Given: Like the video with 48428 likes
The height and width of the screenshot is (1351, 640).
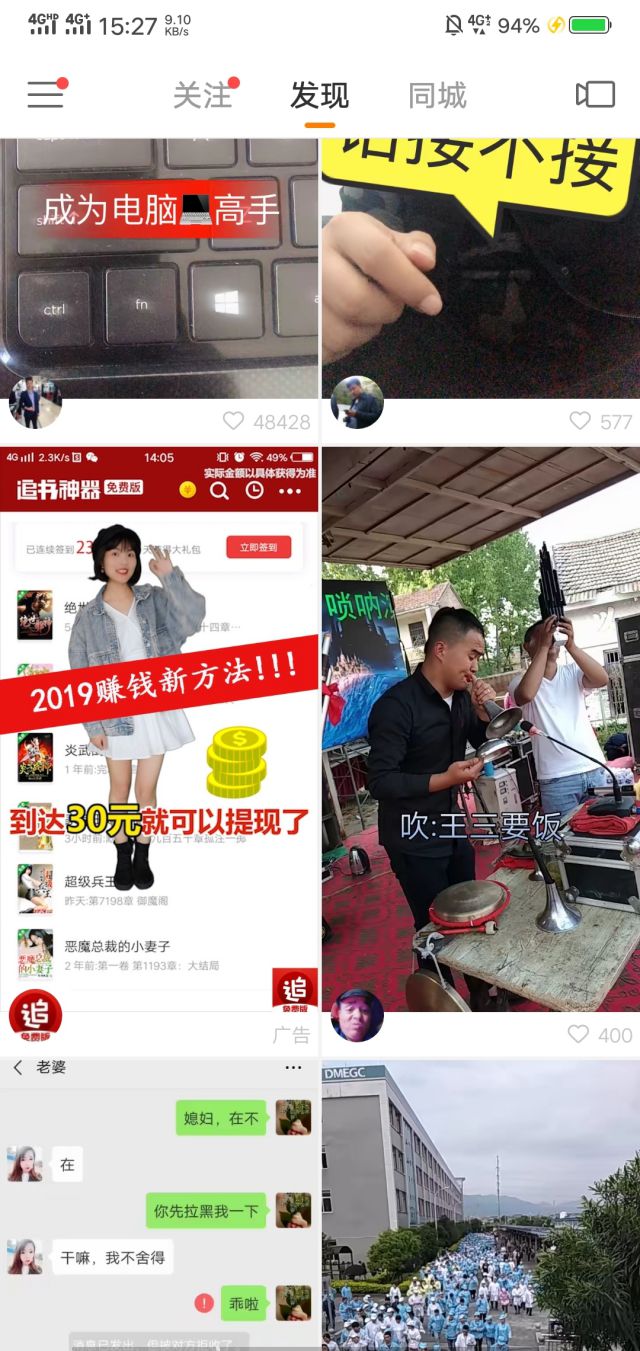Looking at the screenshot, I should click(x=233, y=422).
